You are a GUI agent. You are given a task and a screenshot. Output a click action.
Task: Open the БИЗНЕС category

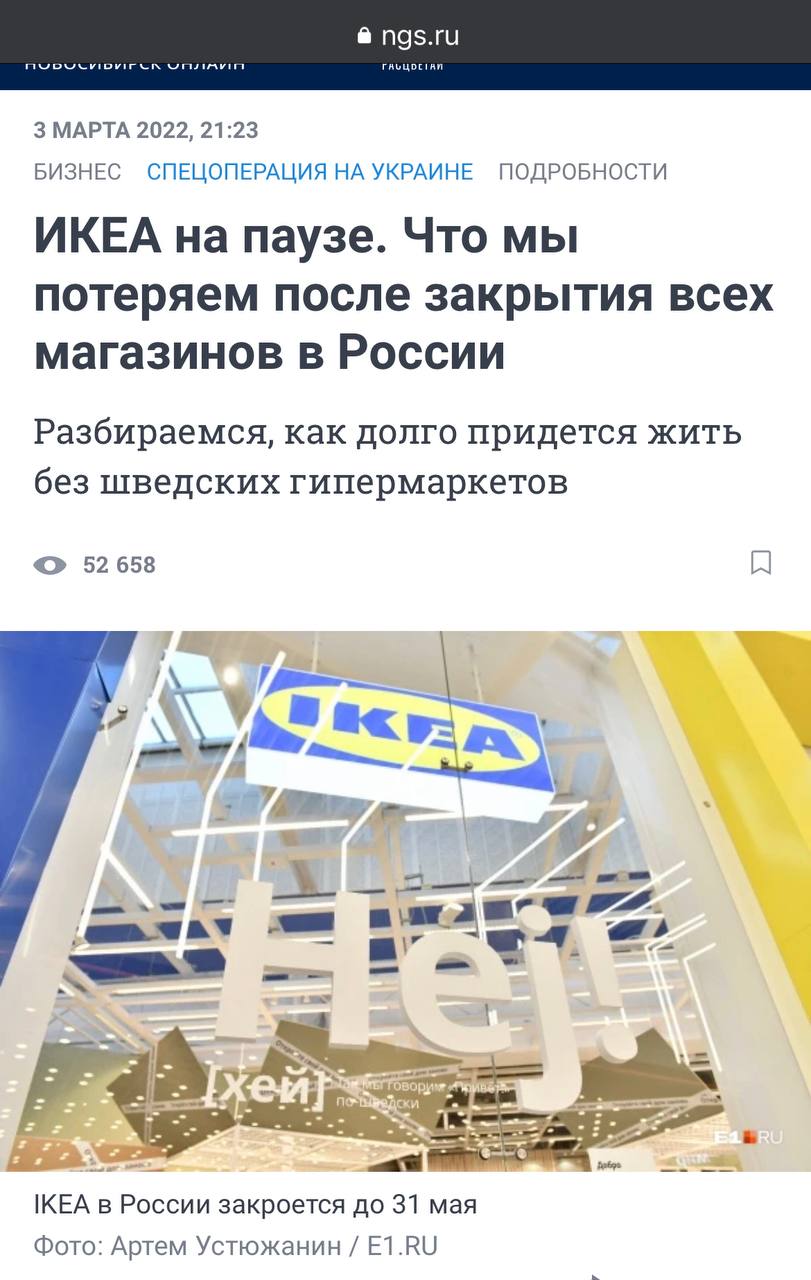tap(77, 172)
